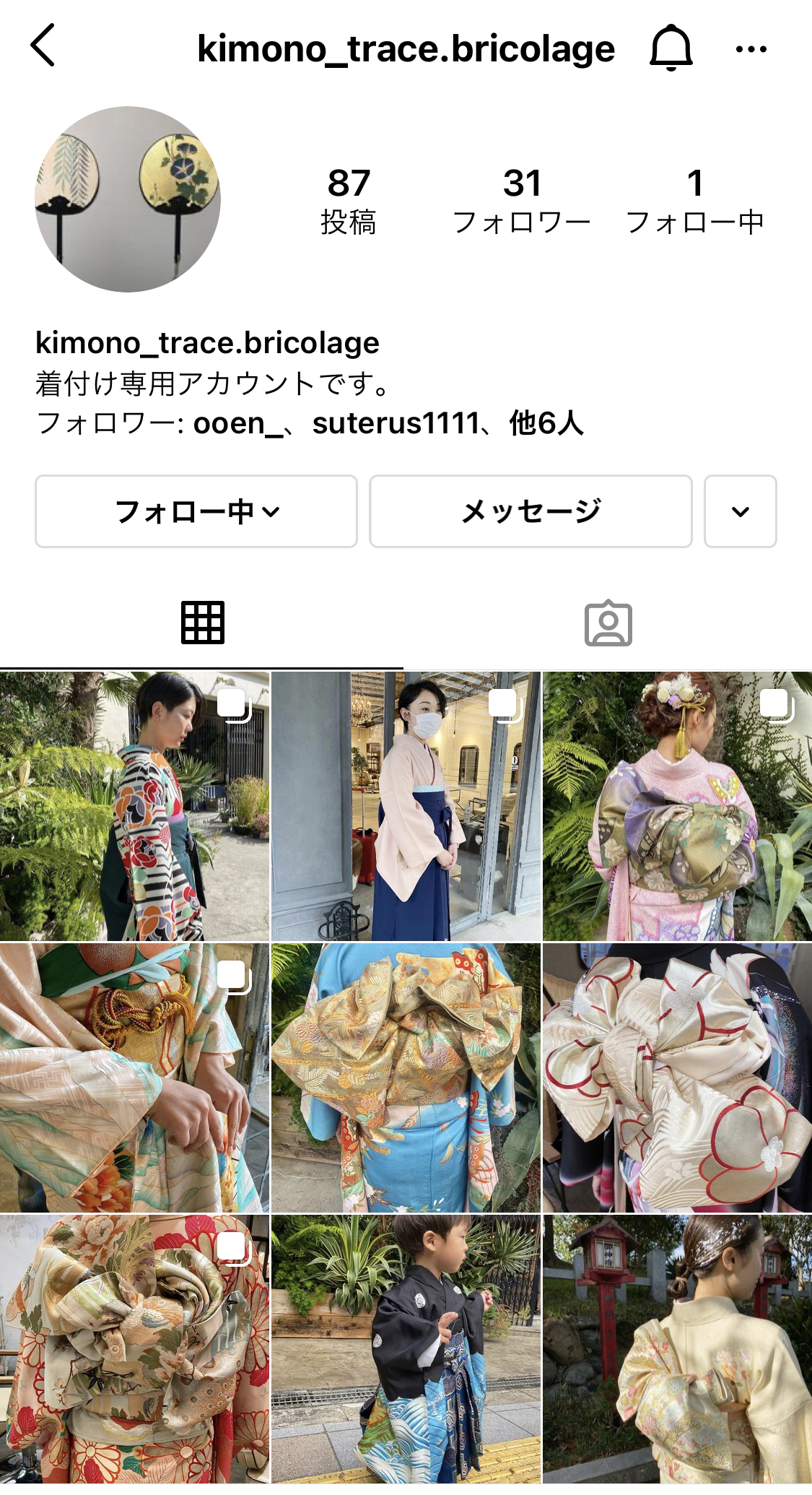This screenshot has width=812, height=1495.
Task: Open post of white and red bow obi
Action: tap(677, 1078)
